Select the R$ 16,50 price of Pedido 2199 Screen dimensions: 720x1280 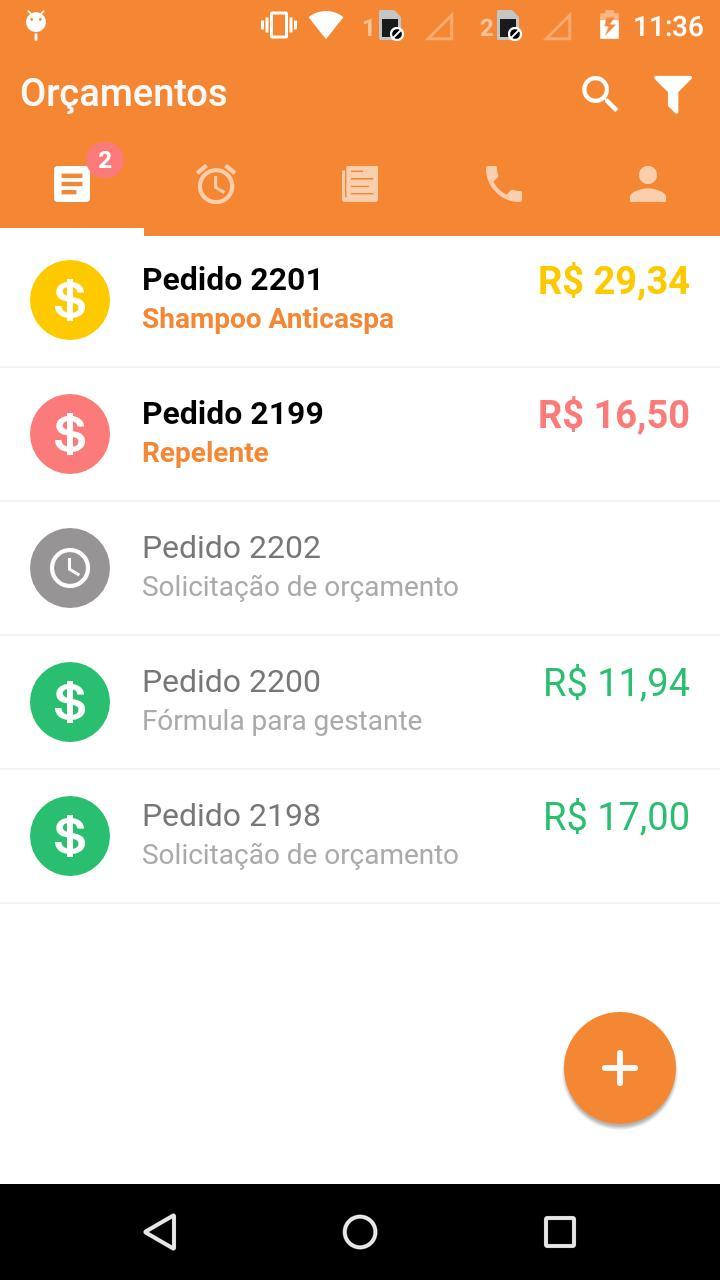tap(614, 414)
